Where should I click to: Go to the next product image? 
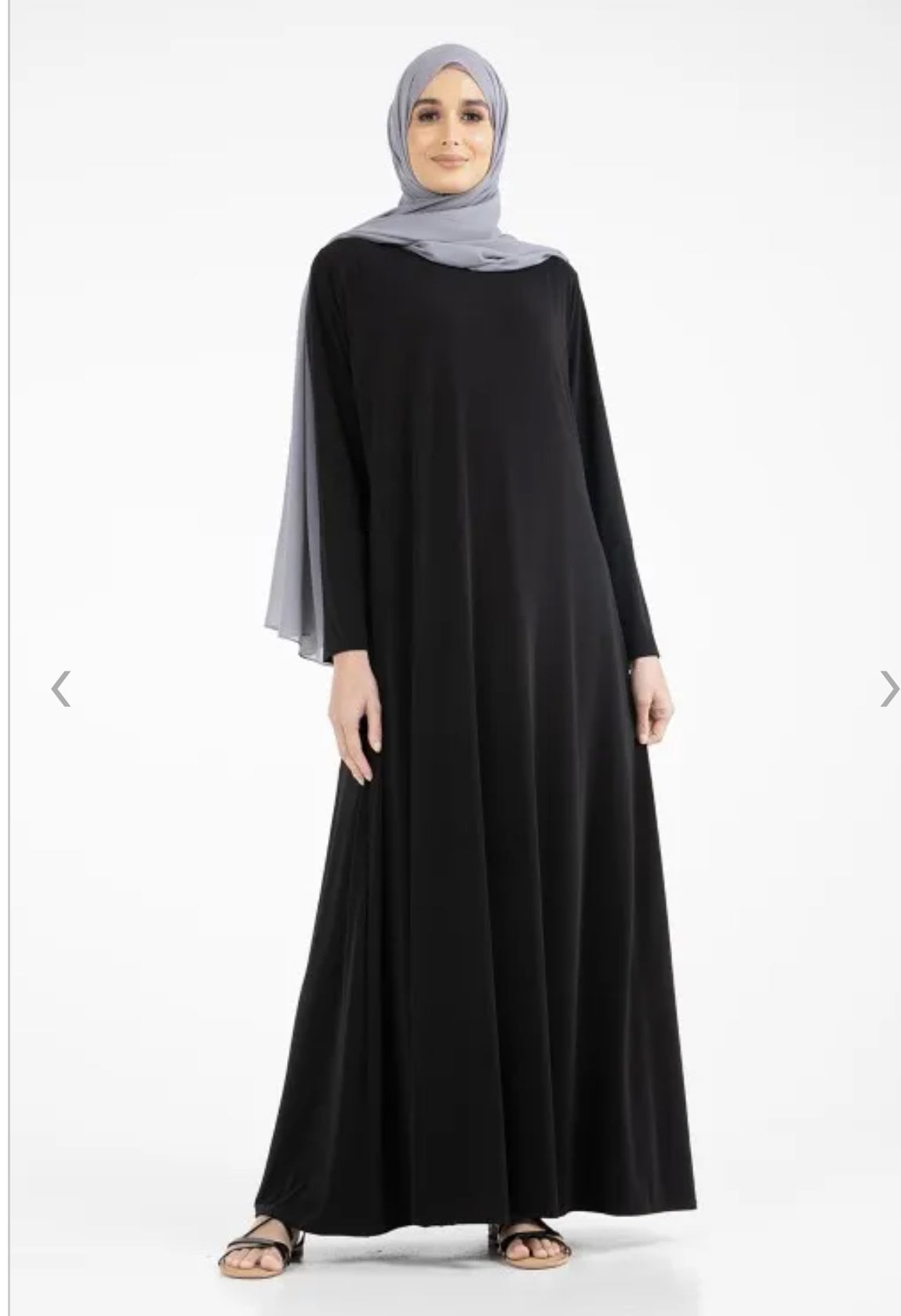[x=888, y=689]
